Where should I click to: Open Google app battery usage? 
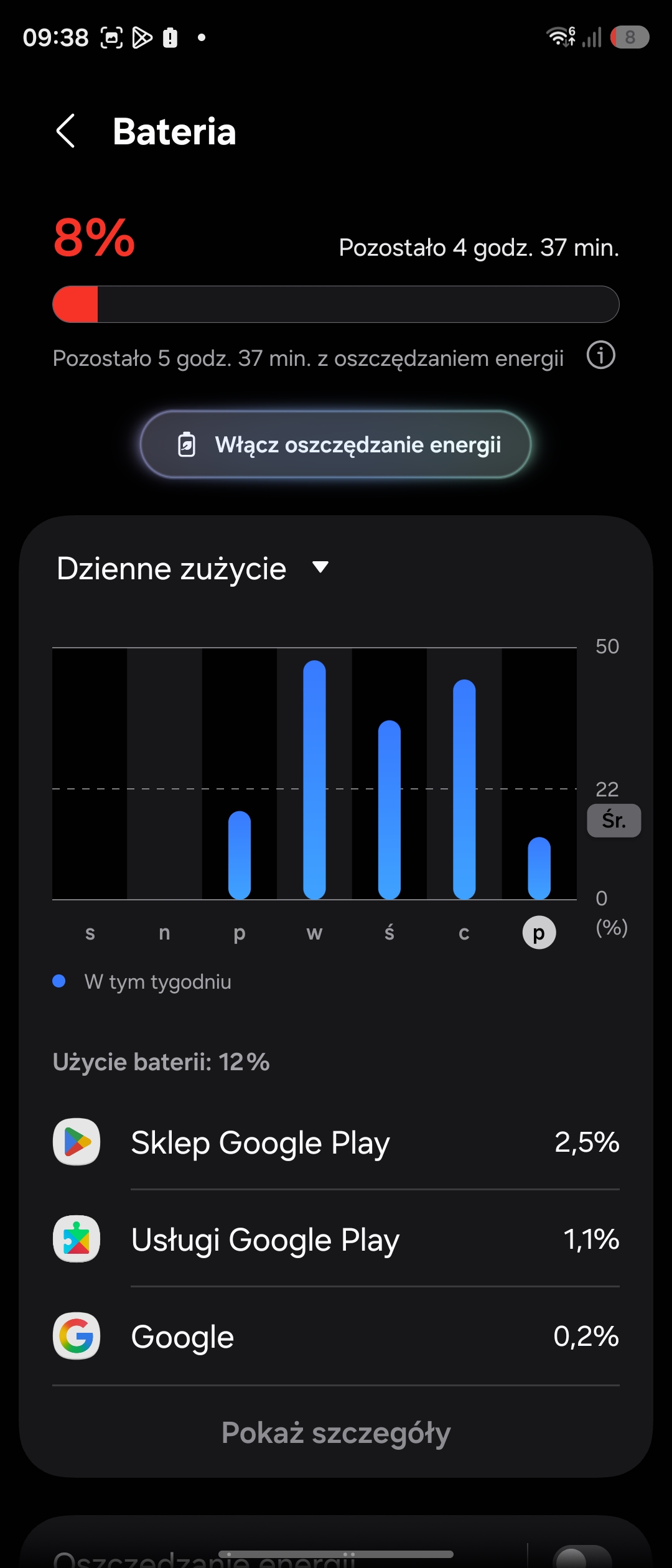[x=336, y=1337]
